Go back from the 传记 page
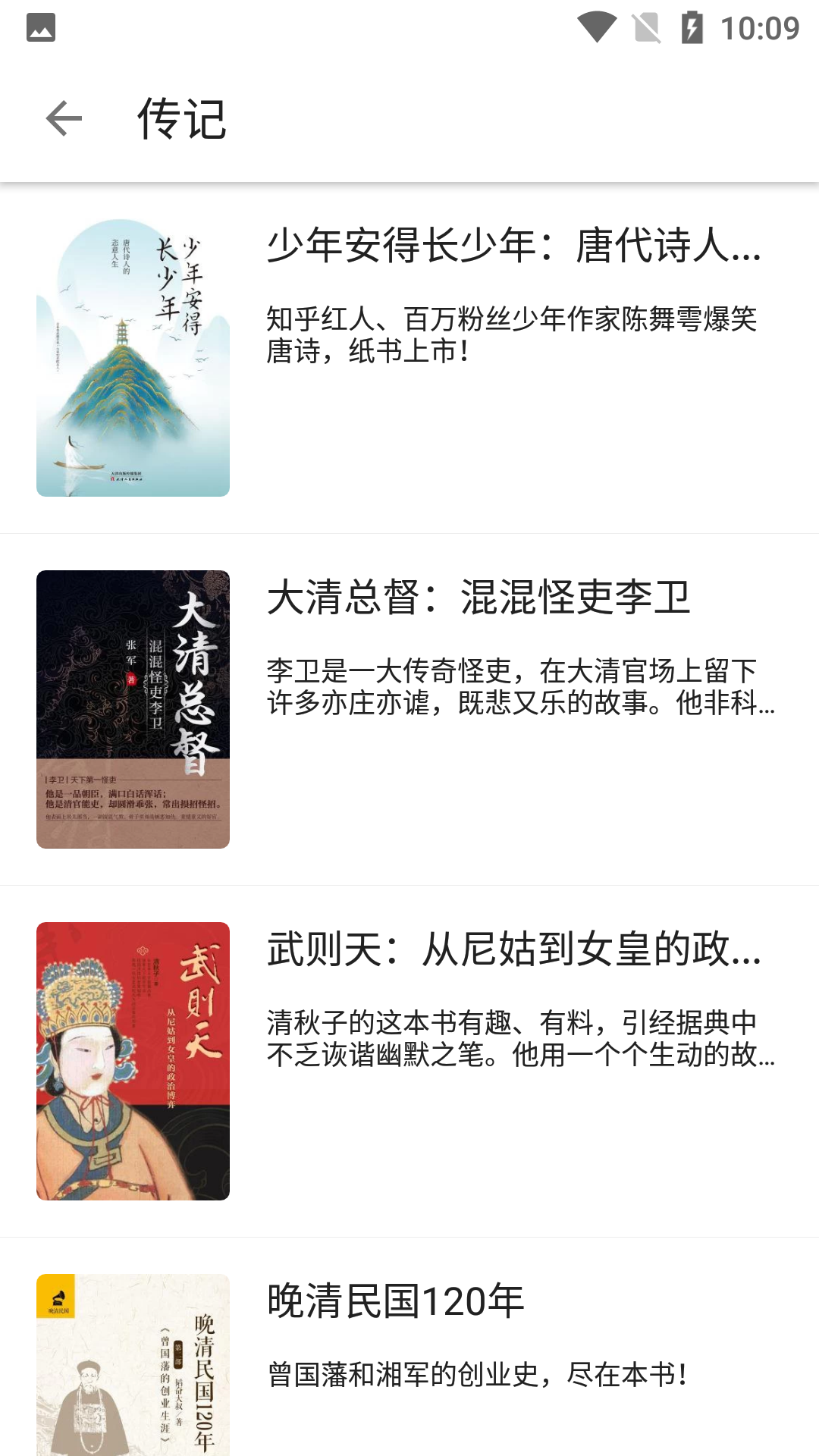The width and height of the screenshot is (819, 1456). (x=64, y=119)
